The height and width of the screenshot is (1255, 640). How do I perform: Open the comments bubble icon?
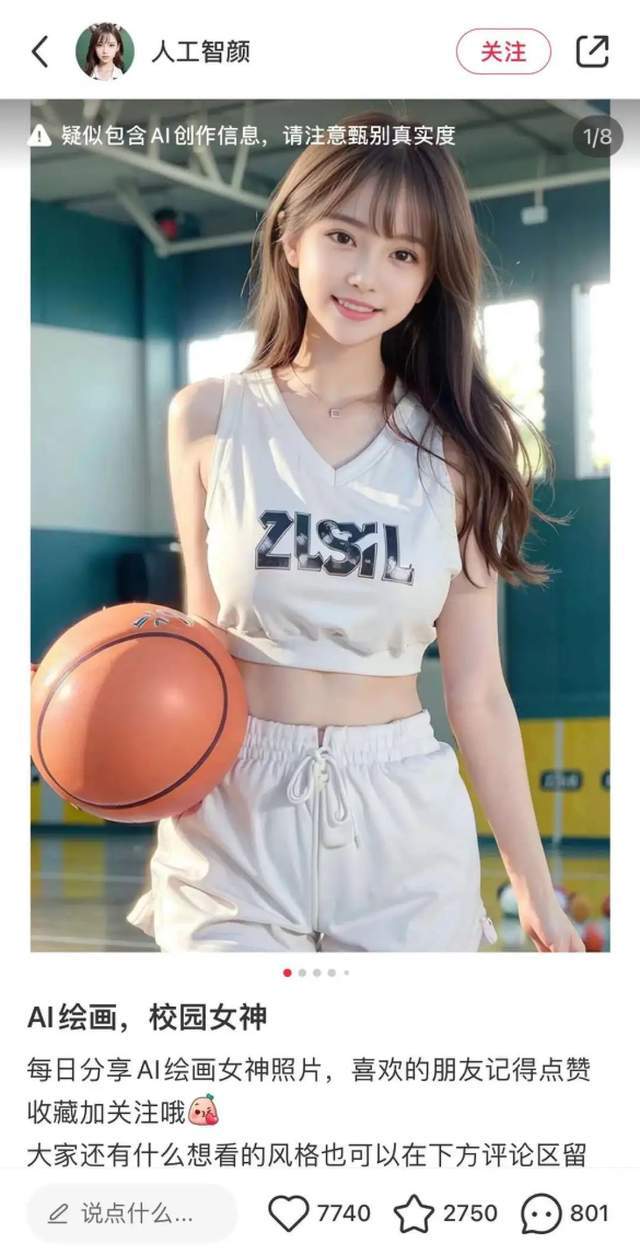(x=542, y=1214)
